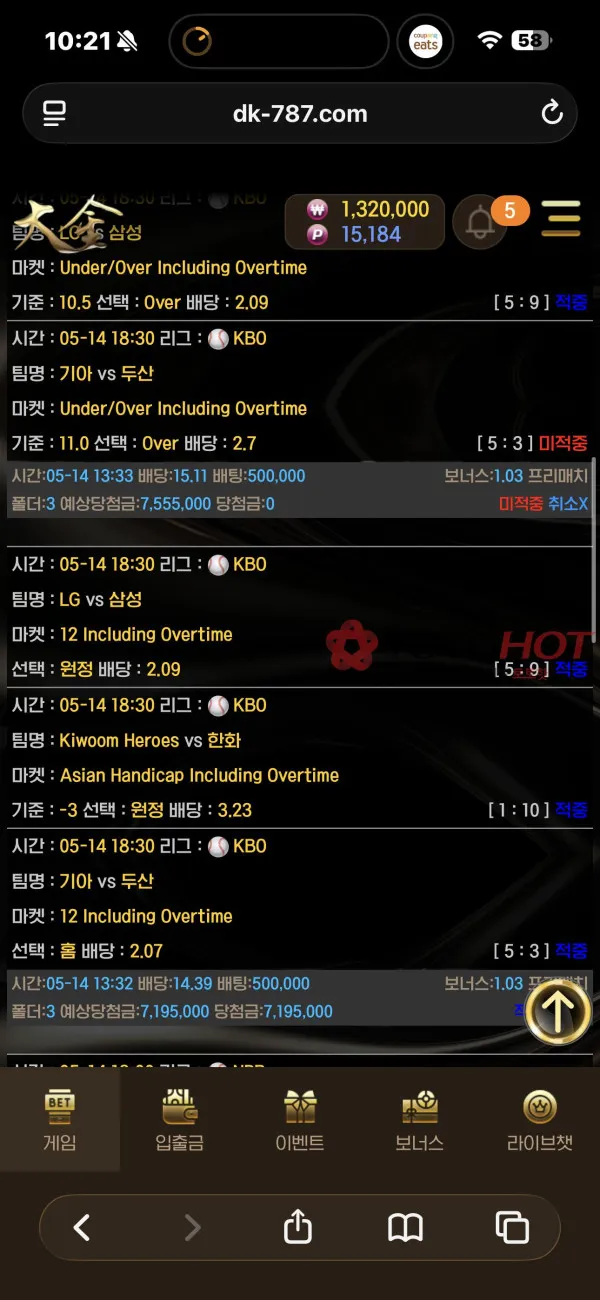Tap the dk-787.com address bar
600x1300 pixels.
coord(300,113)
